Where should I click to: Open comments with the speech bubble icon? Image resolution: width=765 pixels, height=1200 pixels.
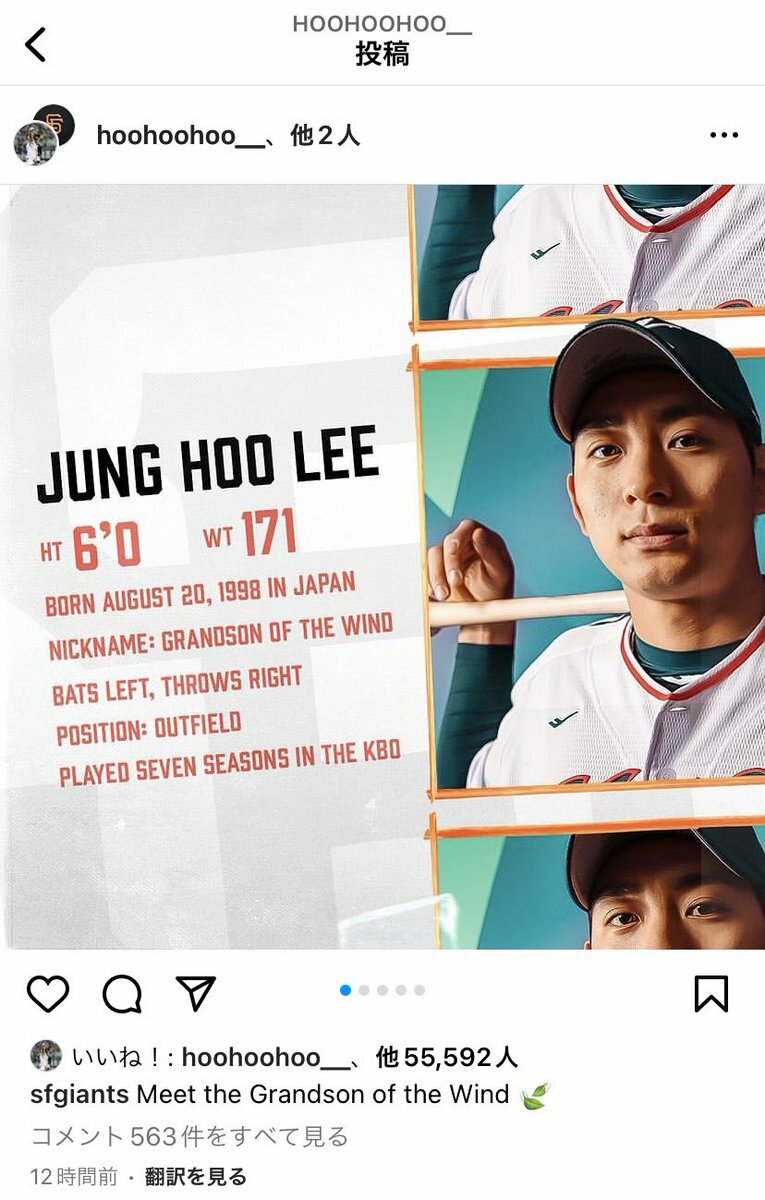[122, 993]
